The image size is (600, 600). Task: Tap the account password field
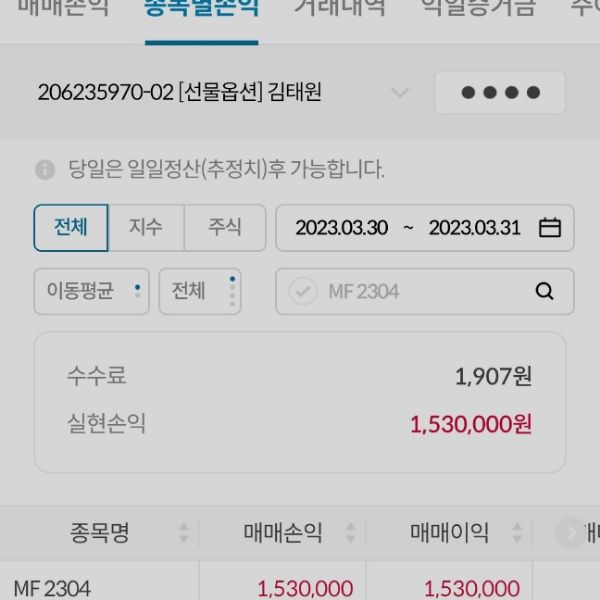click(x=500, y=93)
